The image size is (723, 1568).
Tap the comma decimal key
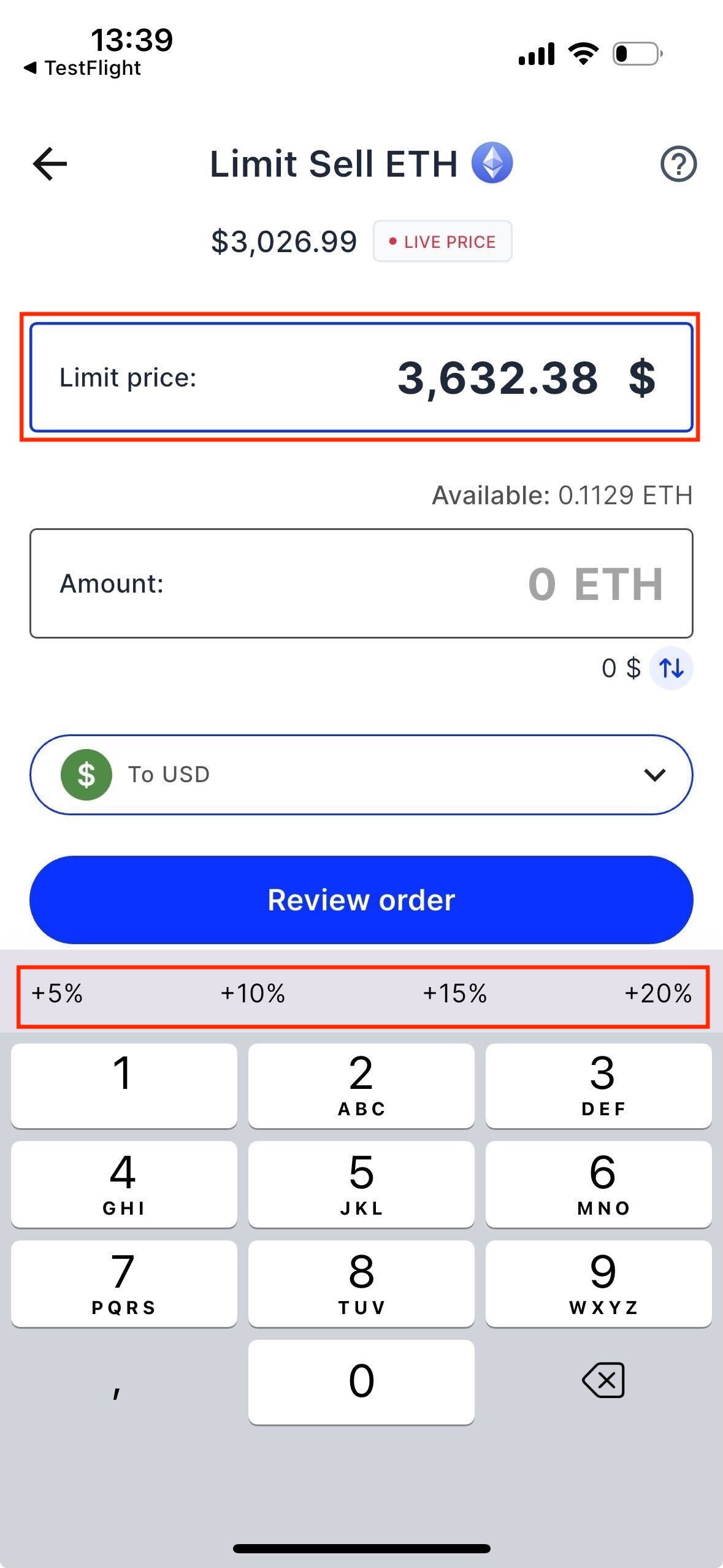(x=117, y=1381)
